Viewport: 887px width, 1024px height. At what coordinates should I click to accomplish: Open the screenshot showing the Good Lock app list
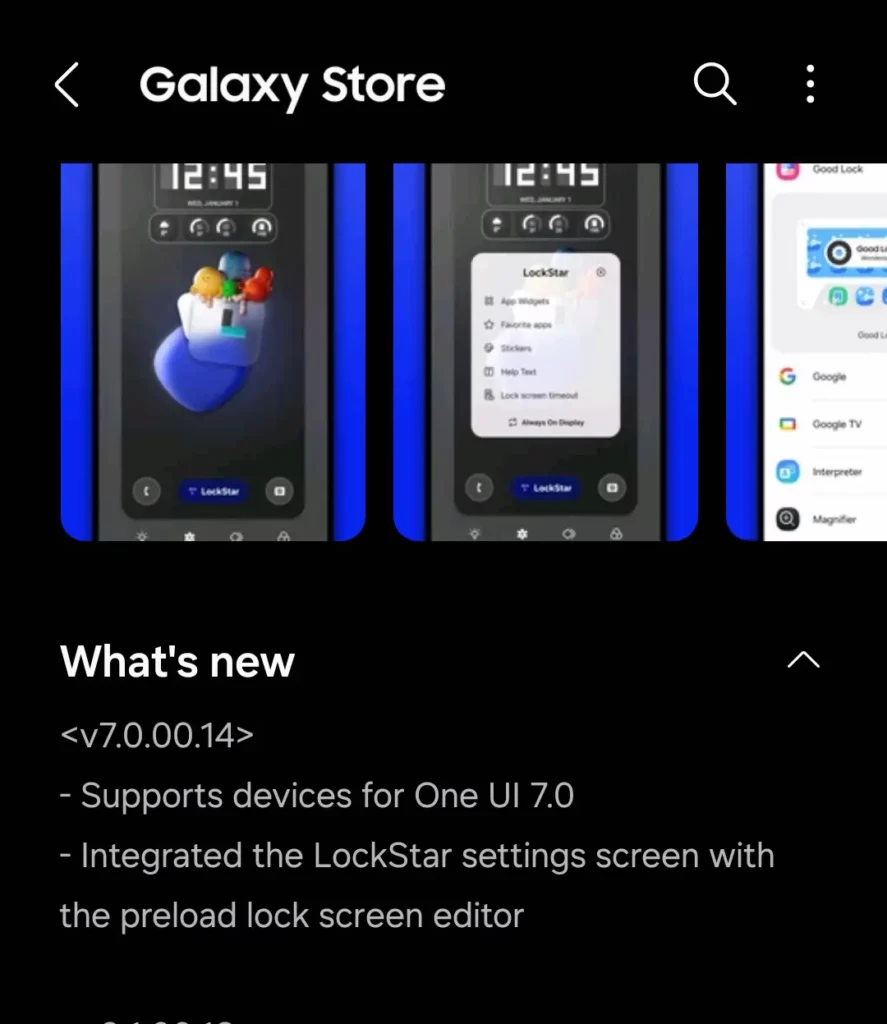coord(806,352)
